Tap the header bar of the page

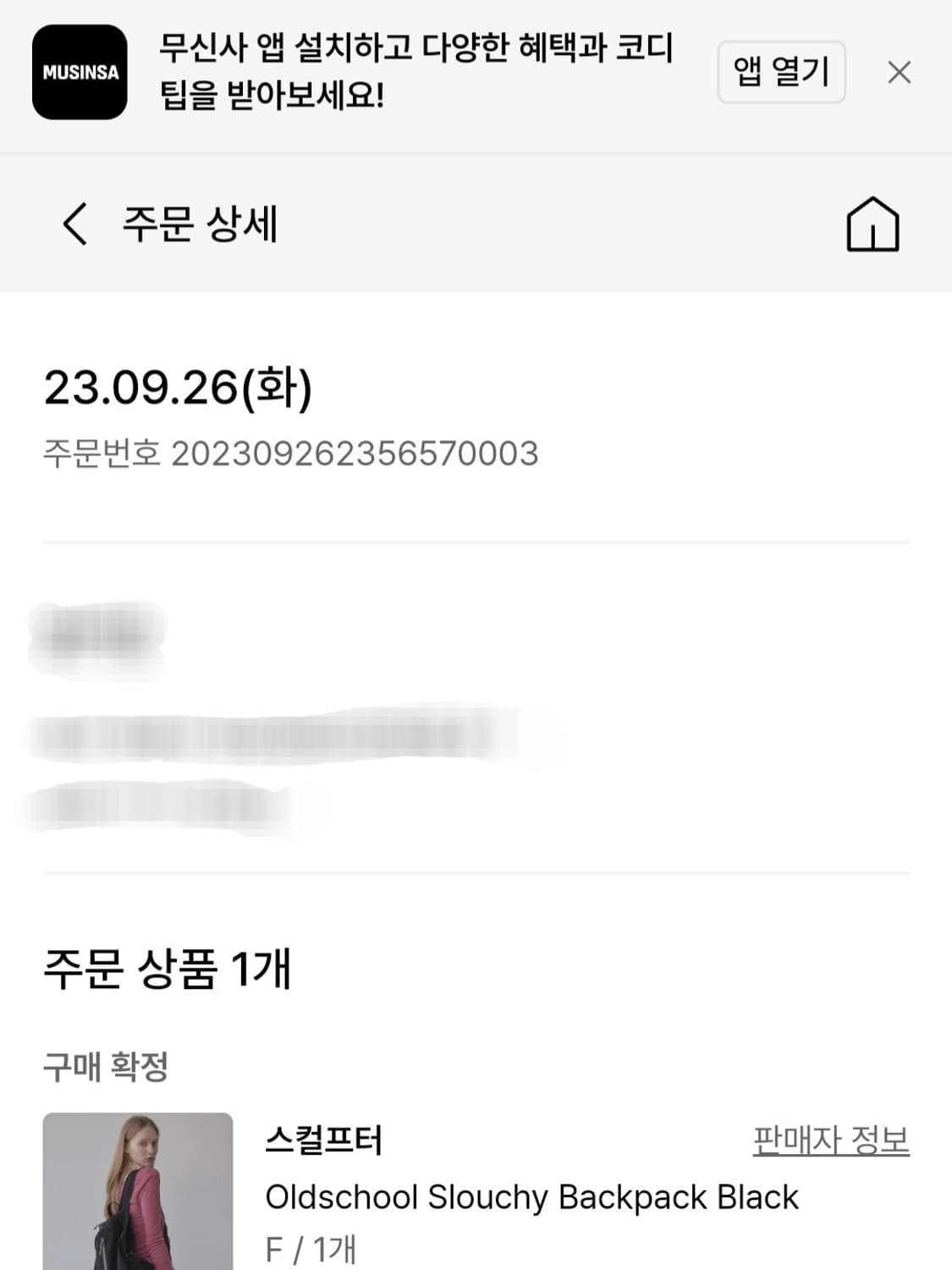[476, 224]
